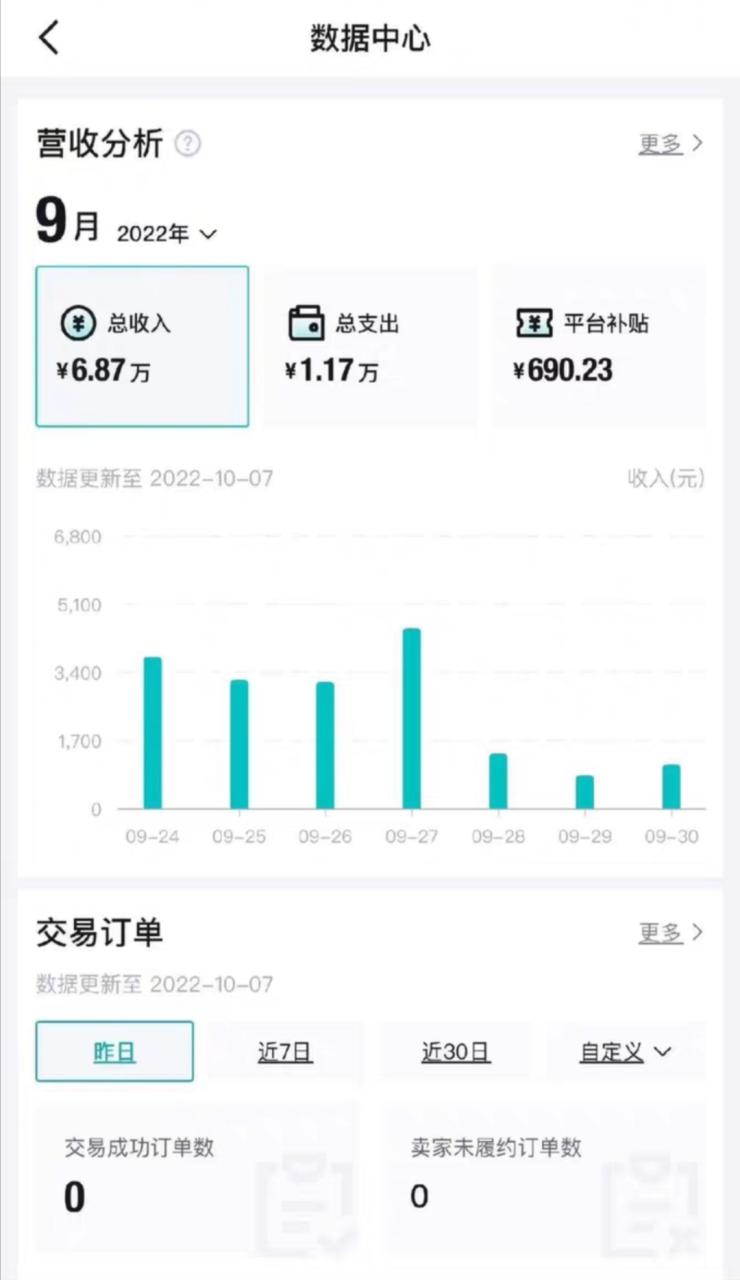Image resolution: width=740 pixels, height=1280 pixels.
Task: Re-select the highlighted 总收入 card
Action: point(141,345)
